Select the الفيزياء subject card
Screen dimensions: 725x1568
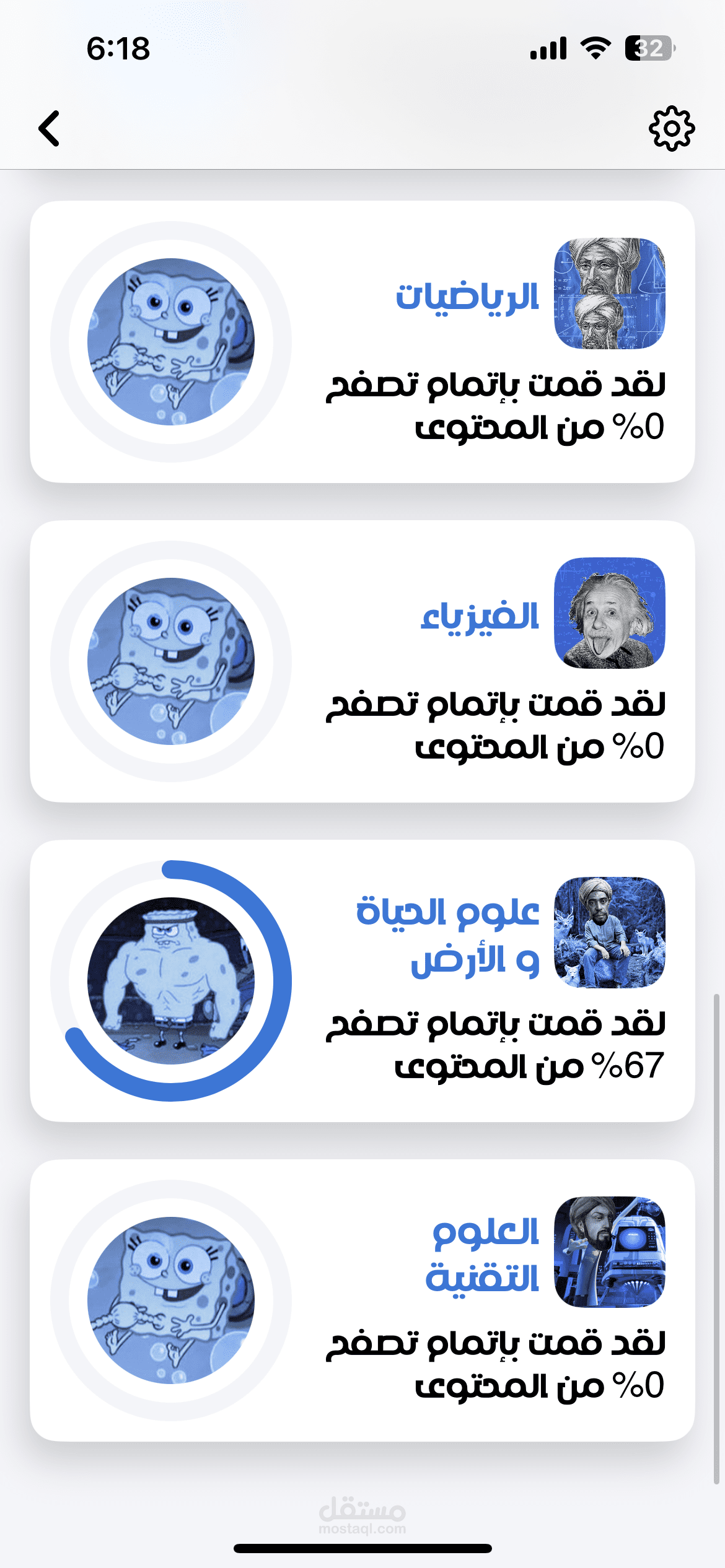pos(362,661)
